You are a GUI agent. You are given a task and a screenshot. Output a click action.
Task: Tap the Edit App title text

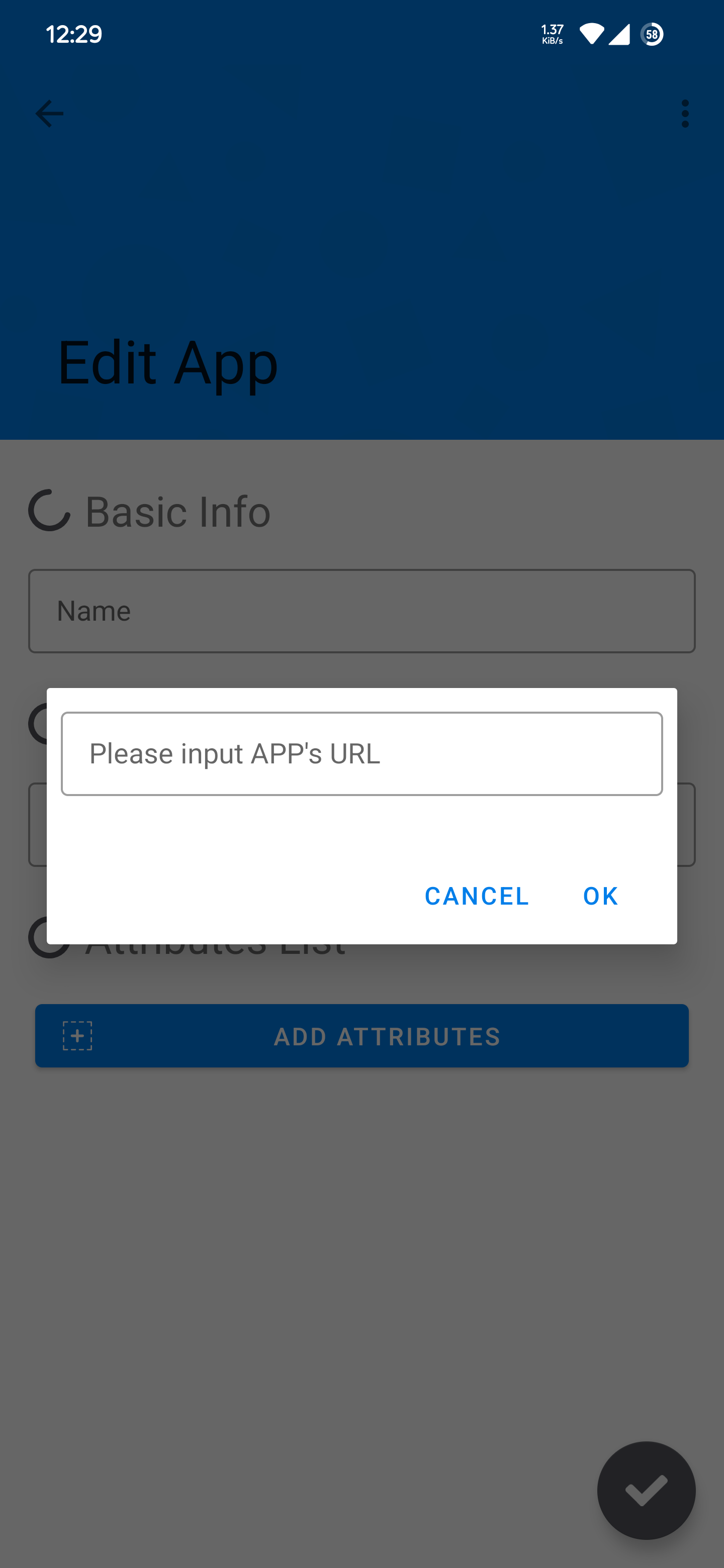click(x=167, y=363)
